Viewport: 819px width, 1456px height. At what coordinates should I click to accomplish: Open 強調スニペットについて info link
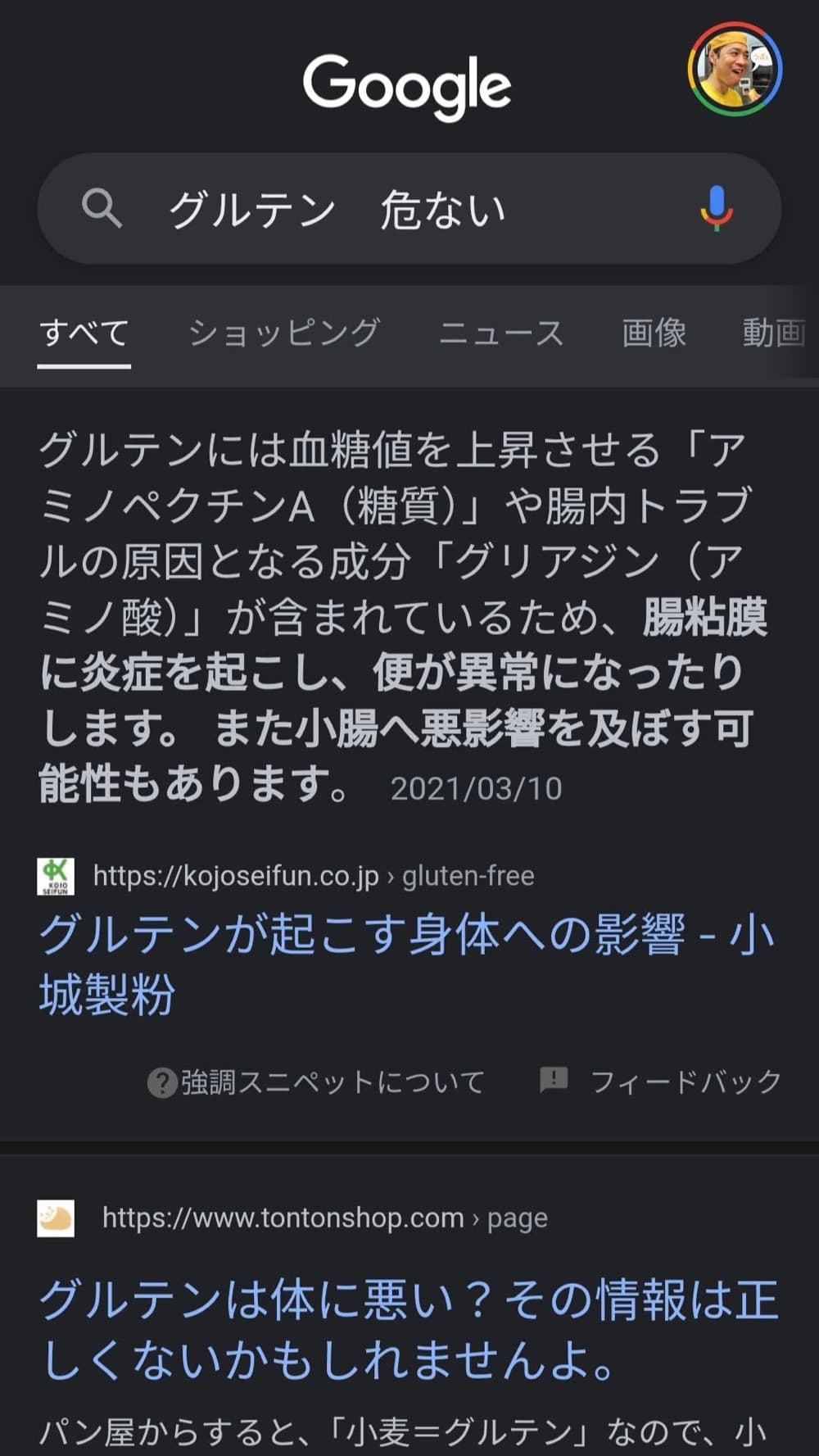point(316,1082)
